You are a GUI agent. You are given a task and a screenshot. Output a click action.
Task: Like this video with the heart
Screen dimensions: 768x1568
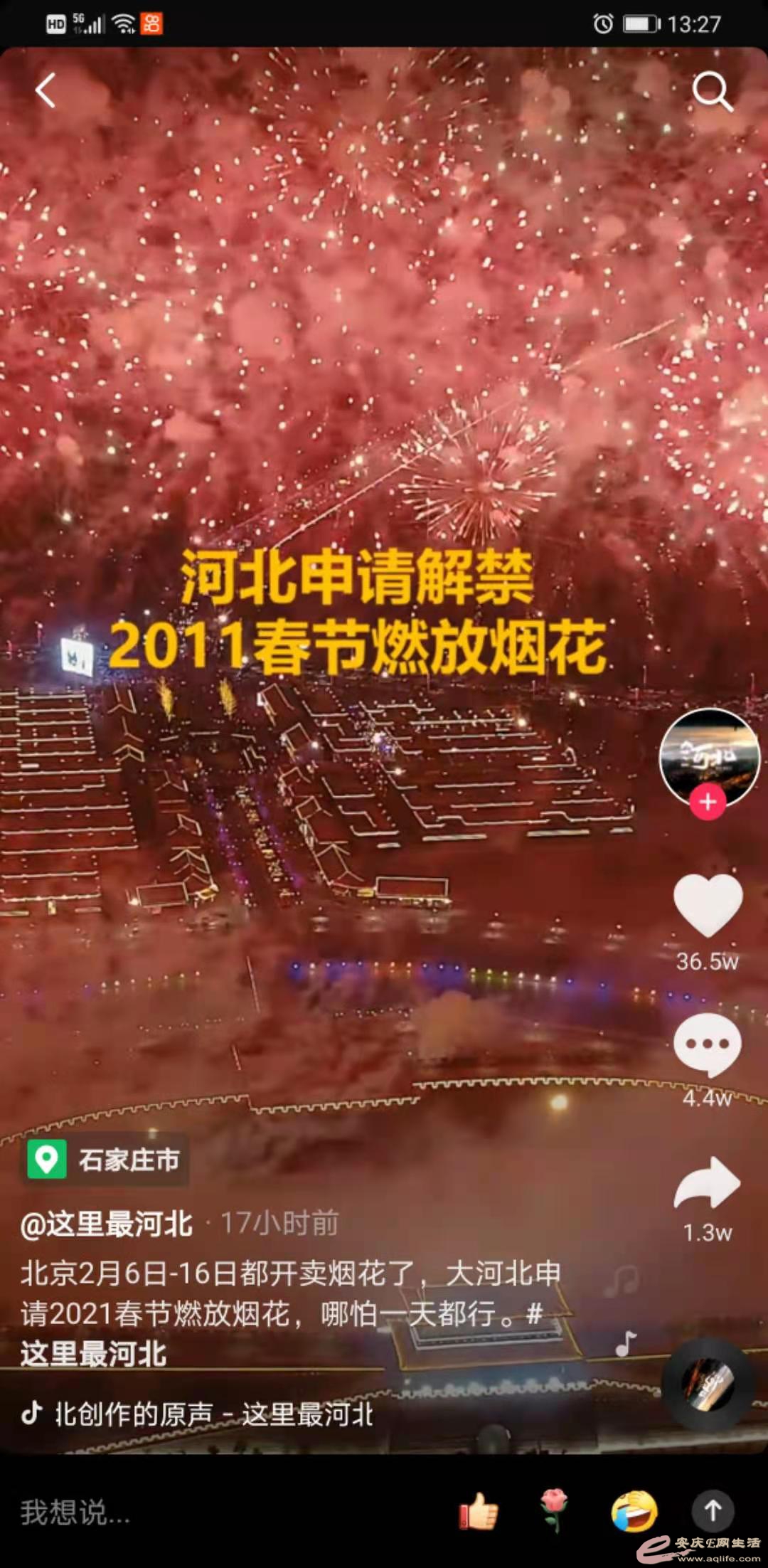[x=708, y=905]
